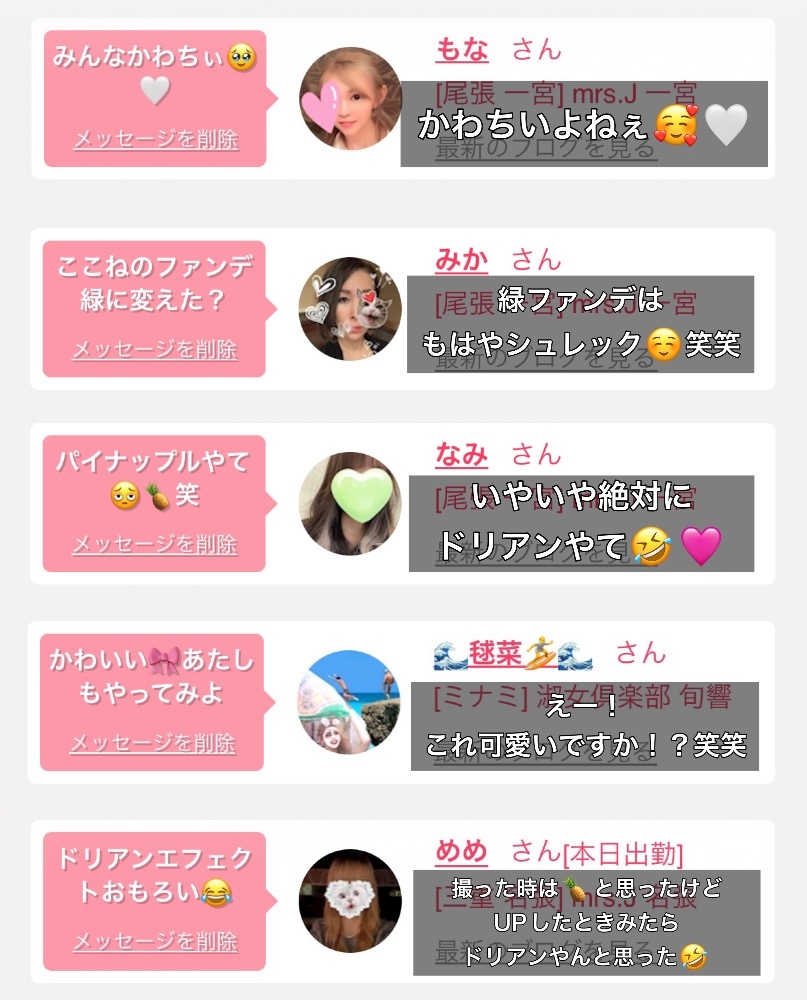Delete the ここねのファンデ message
Screen dimensions: 807x1000
coord(155,349)
